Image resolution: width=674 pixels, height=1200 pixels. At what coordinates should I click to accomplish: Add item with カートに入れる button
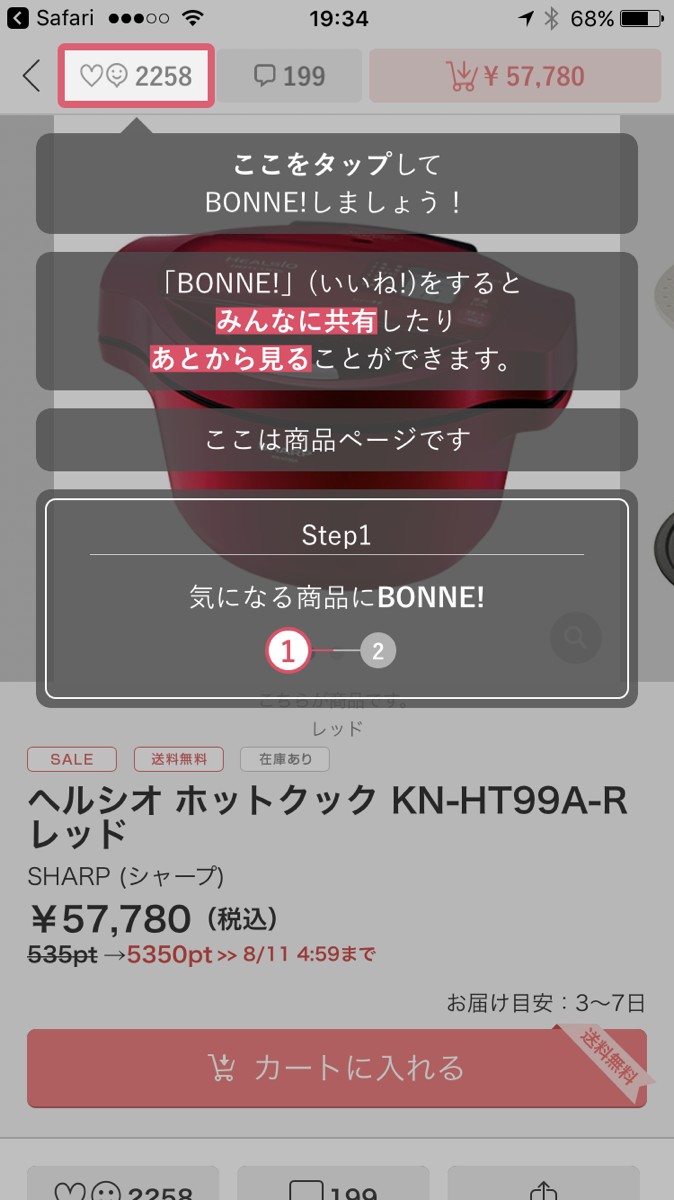(337, 1067)
